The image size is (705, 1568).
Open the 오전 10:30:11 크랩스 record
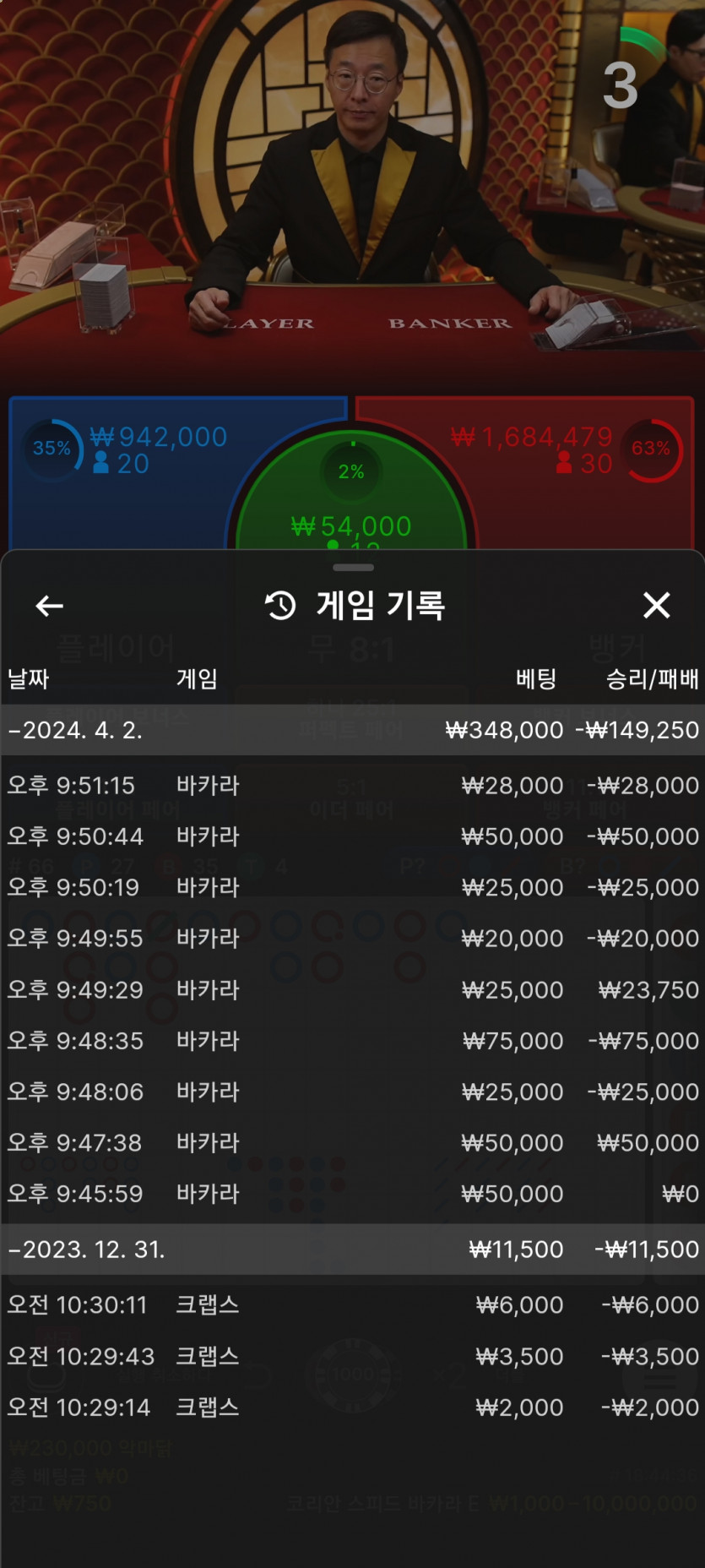[x=352, y=1305]
